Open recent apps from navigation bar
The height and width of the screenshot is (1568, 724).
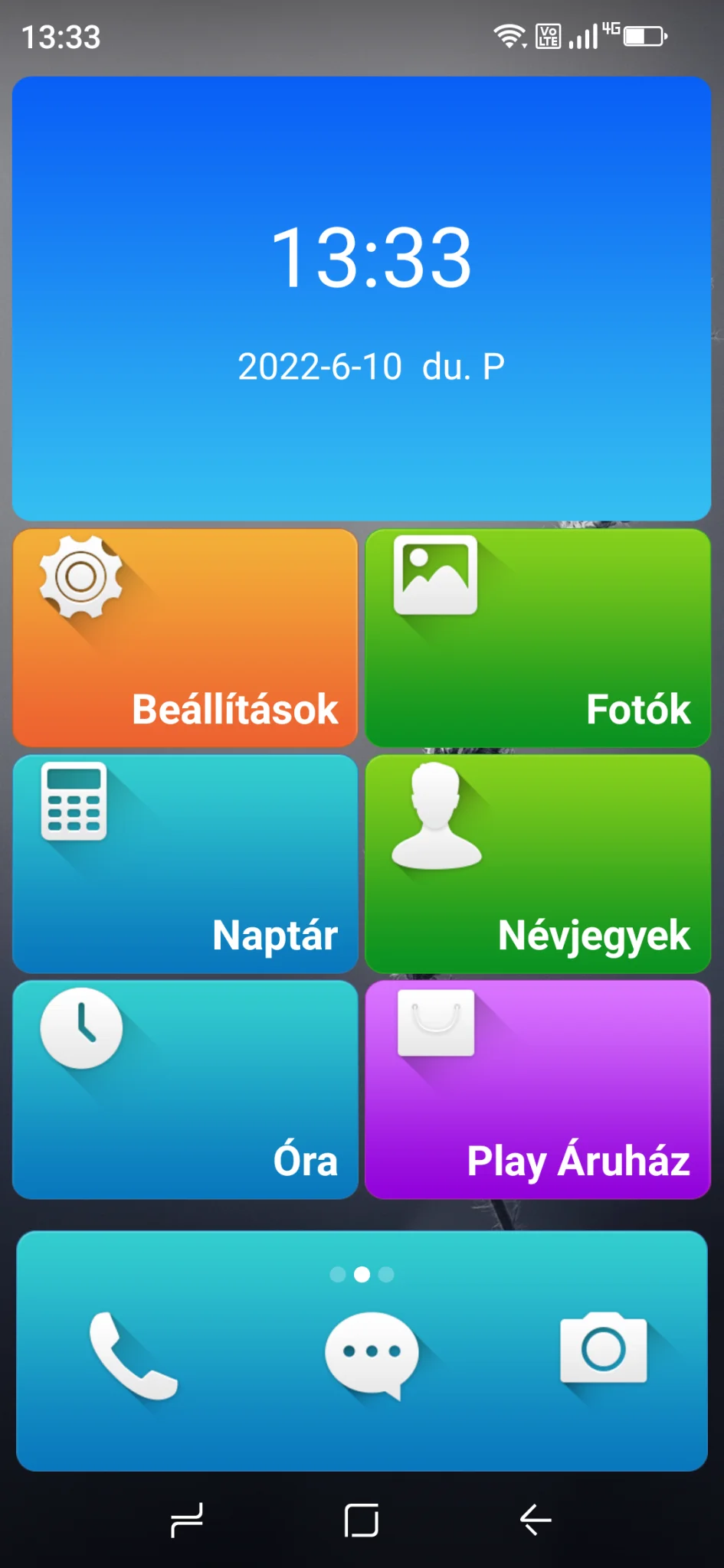click(x=186, y=1520)
